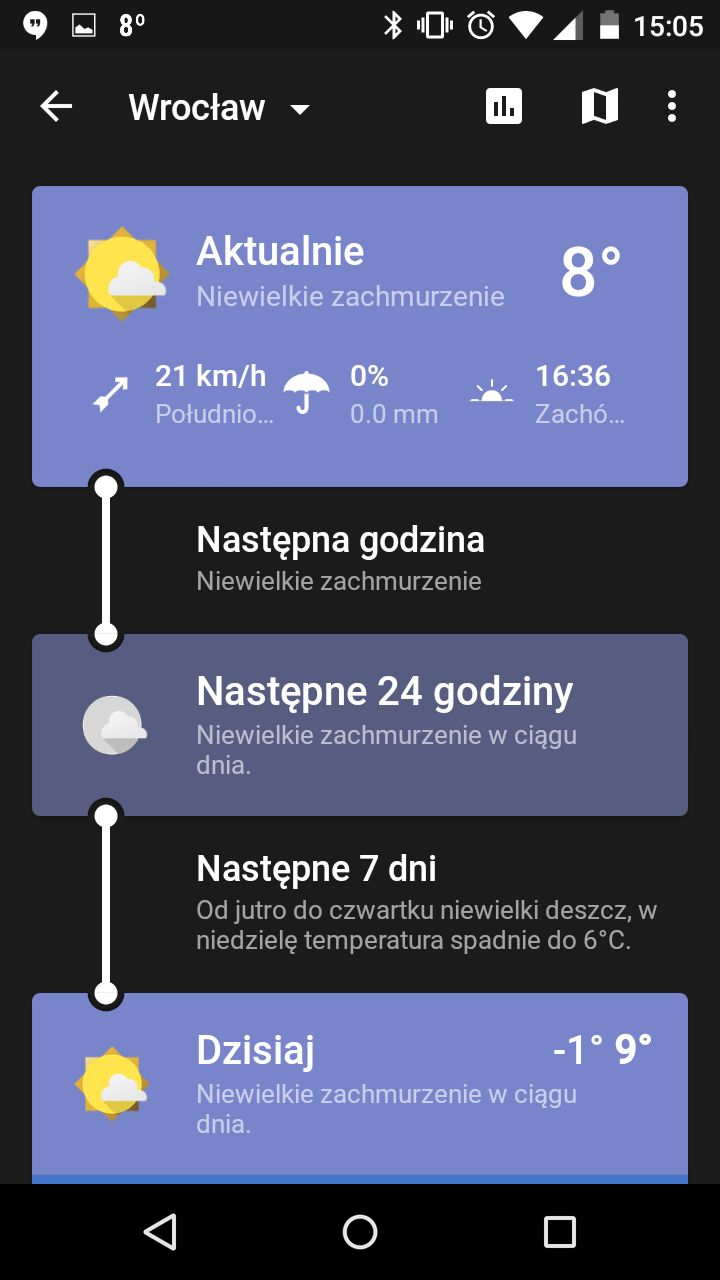Open the Wrocław location dropdown

[x=220, y=108]
